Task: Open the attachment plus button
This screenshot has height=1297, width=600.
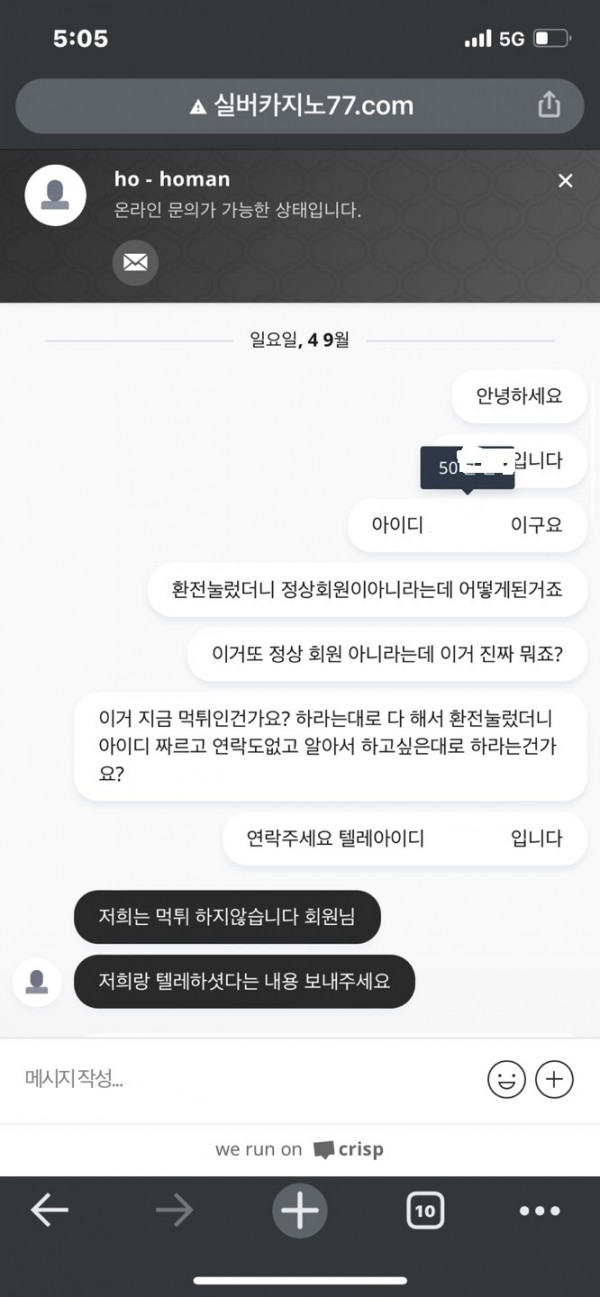Action: 554,1079
